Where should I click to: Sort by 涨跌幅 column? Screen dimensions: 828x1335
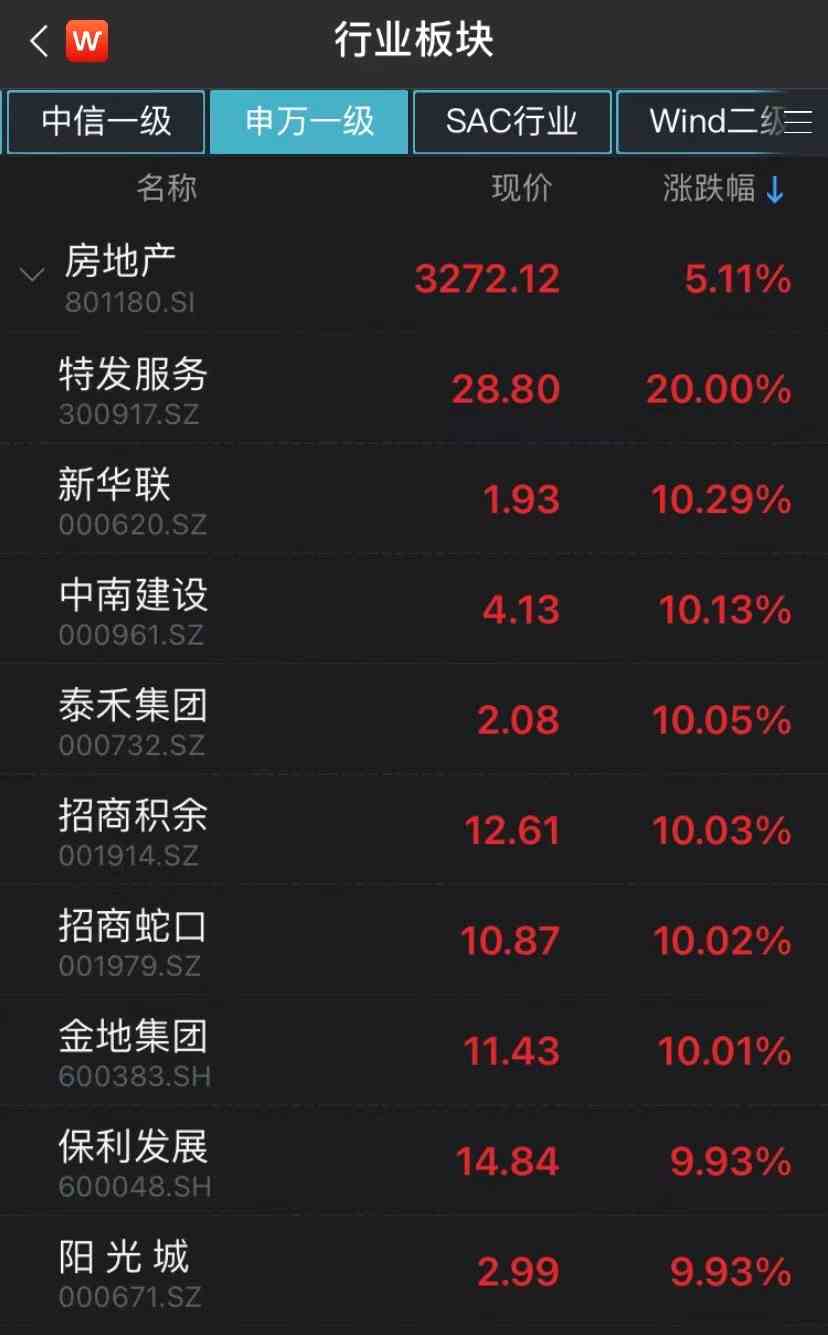click(723, 189)
